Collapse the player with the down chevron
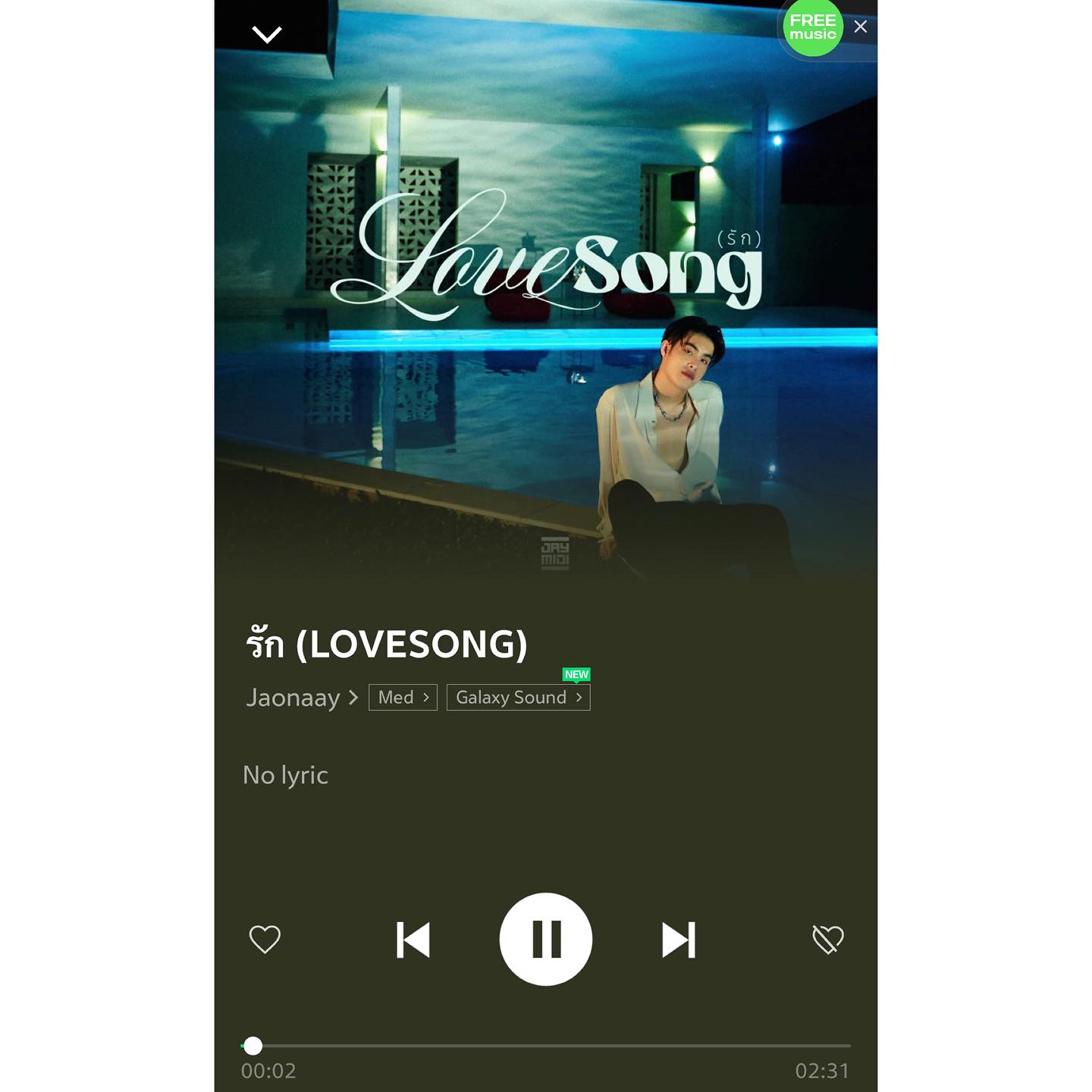 267,34
